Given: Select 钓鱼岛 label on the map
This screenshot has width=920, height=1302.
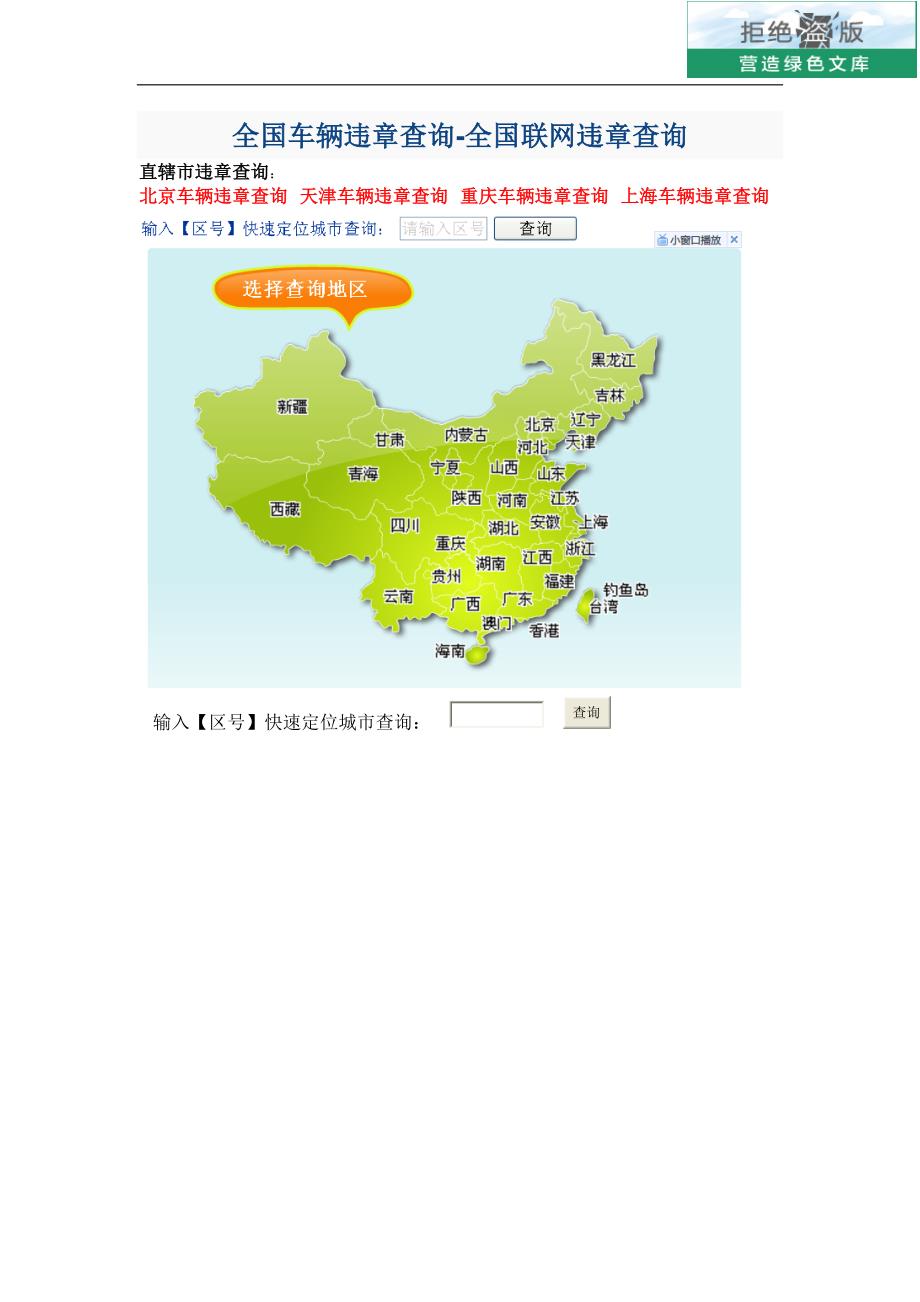Looking at the screenshot, I should click(x=626, y=590).
